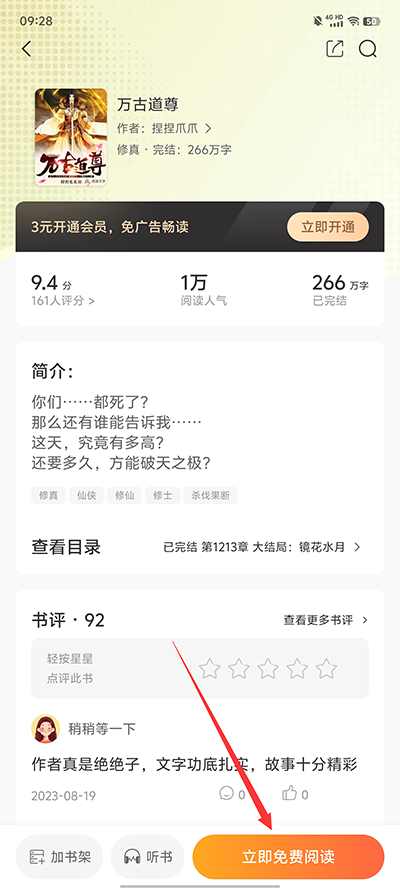Select the 杀伐果断 tag
The height and width of the screenshot is (889, 400).
(211, 496)
